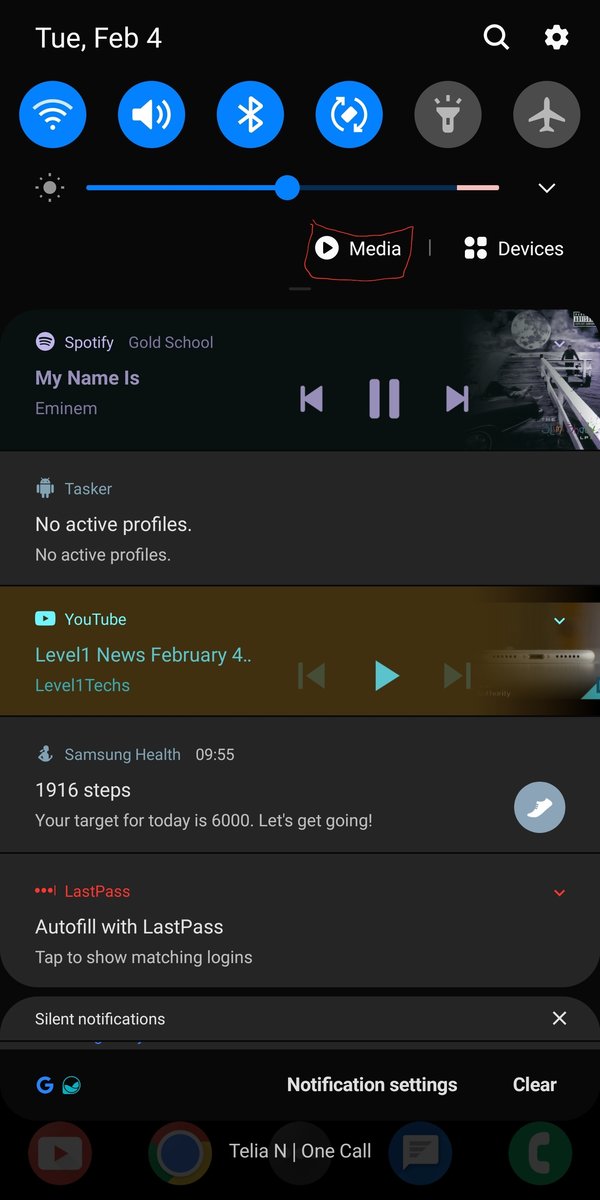The image size is (600, 1200).
Task: Turn off Wi-Fi quick toggle
Action: pyautogui.click(x=53, y=115)
